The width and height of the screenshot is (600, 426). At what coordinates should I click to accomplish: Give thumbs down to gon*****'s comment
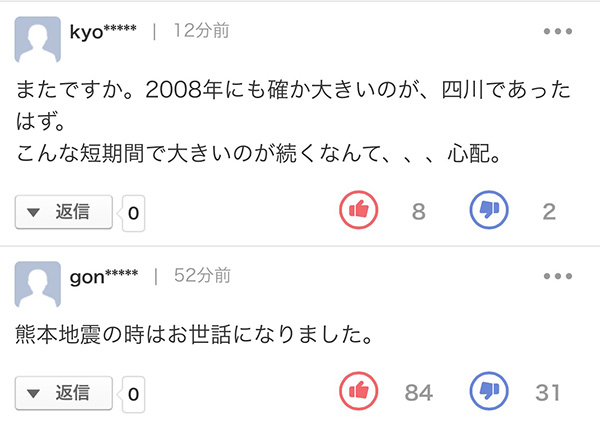click(x=489, y=391)
